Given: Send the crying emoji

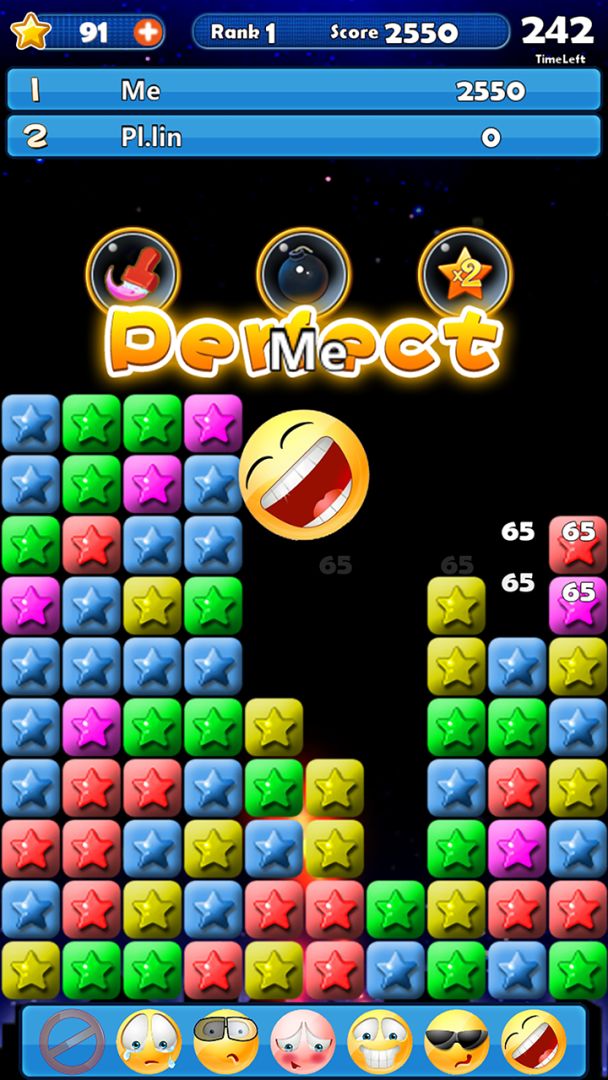Looking at the screenshot, I should [149, 1042].
